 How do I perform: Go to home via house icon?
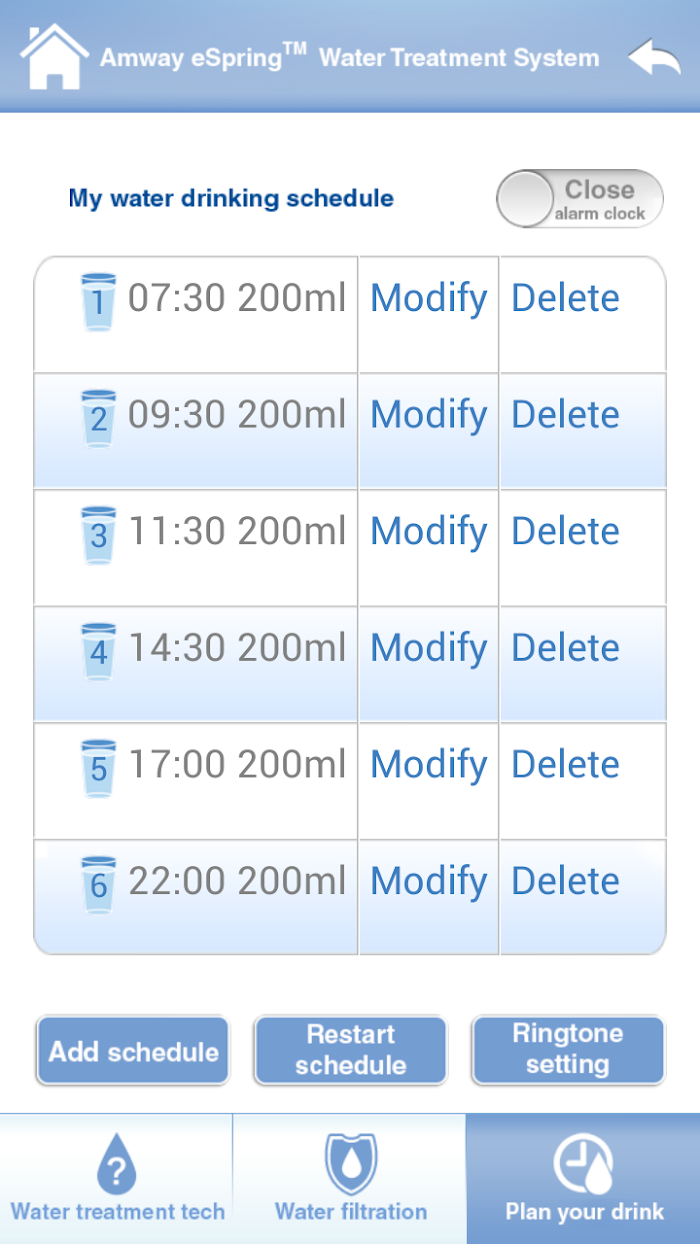pyautogui.click(x=54, y=56)
